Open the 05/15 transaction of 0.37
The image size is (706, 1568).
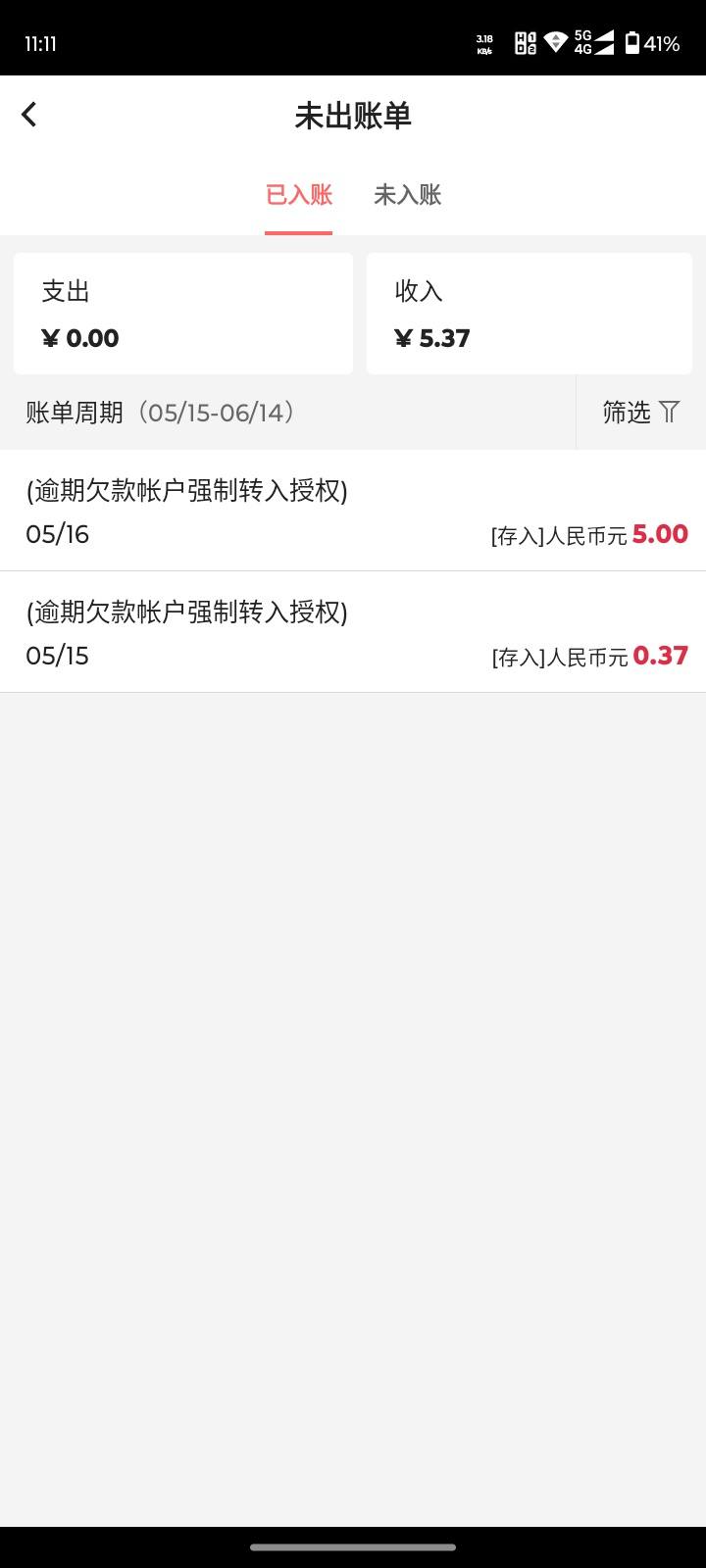click(x=353, y=633)
